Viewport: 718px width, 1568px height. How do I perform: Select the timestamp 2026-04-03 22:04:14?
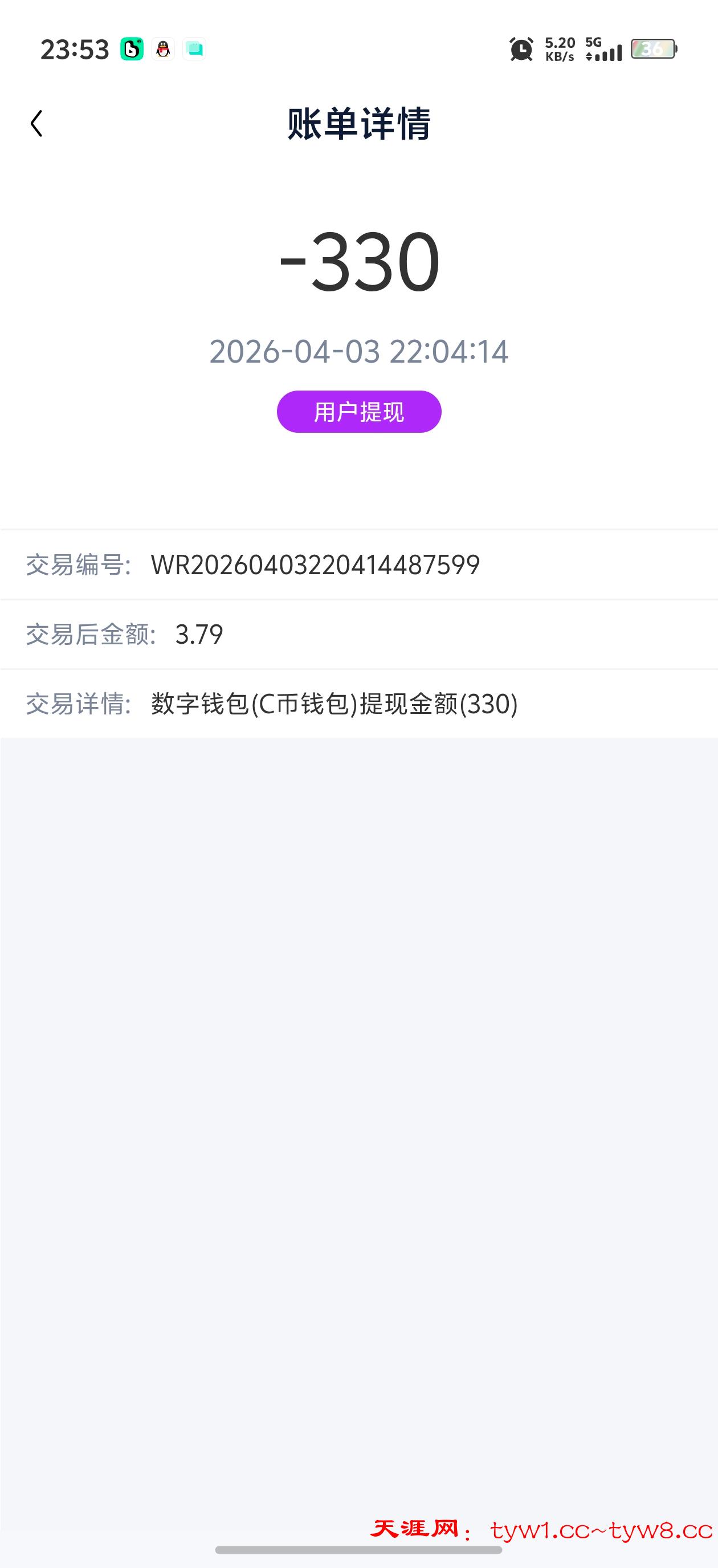(359, 353)
